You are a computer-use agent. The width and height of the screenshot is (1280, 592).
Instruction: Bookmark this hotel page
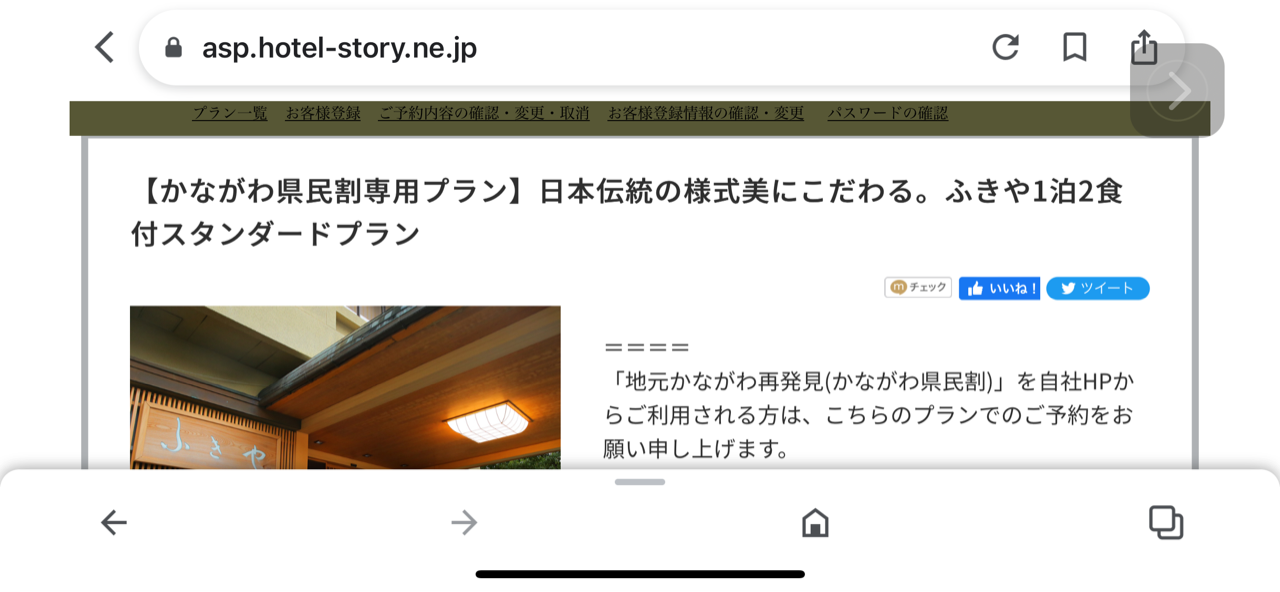[1074, 47]
